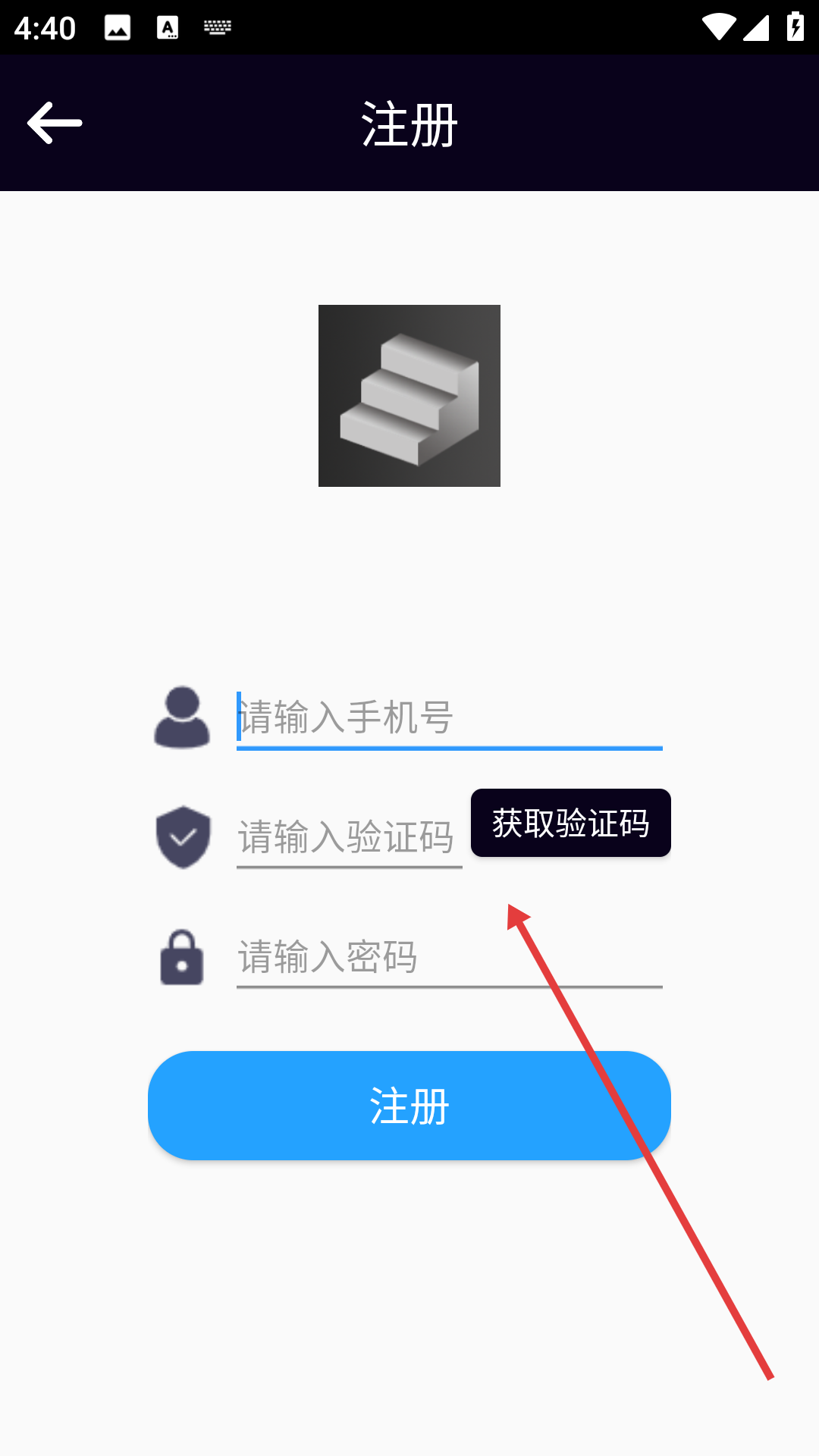The height and width of the screenshot is (1456, 819).
Task: Submit with the blue 注册 button
Action: 409,1106
